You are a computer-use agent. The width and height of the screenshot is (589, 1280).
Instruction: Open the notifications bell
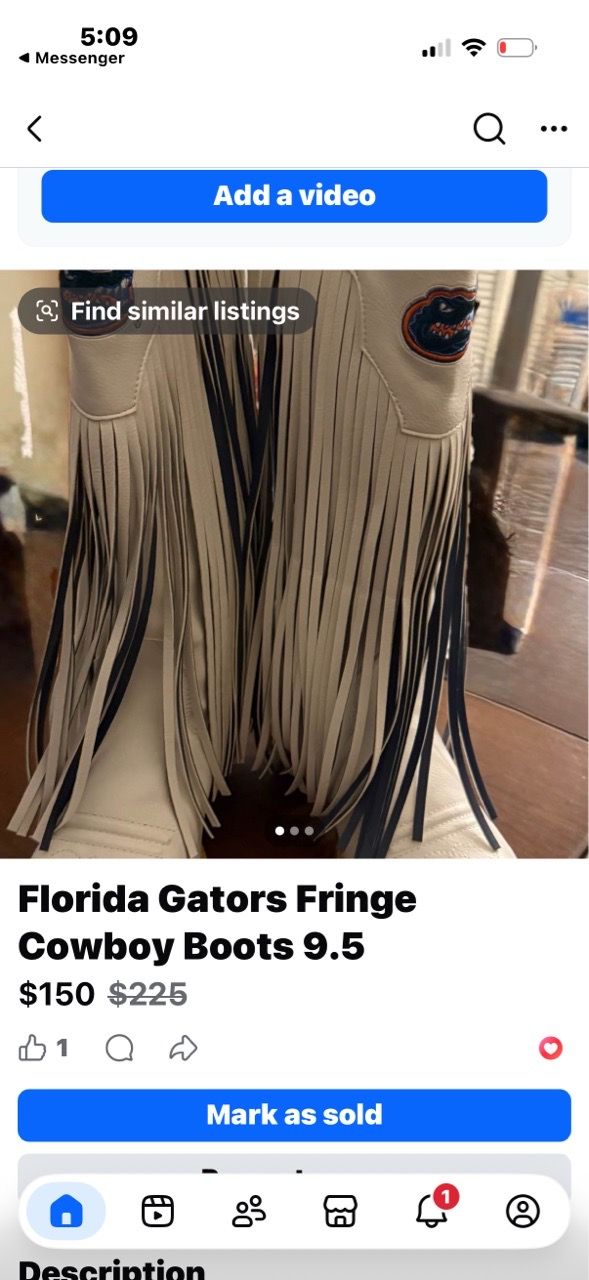pos(432,1210)
